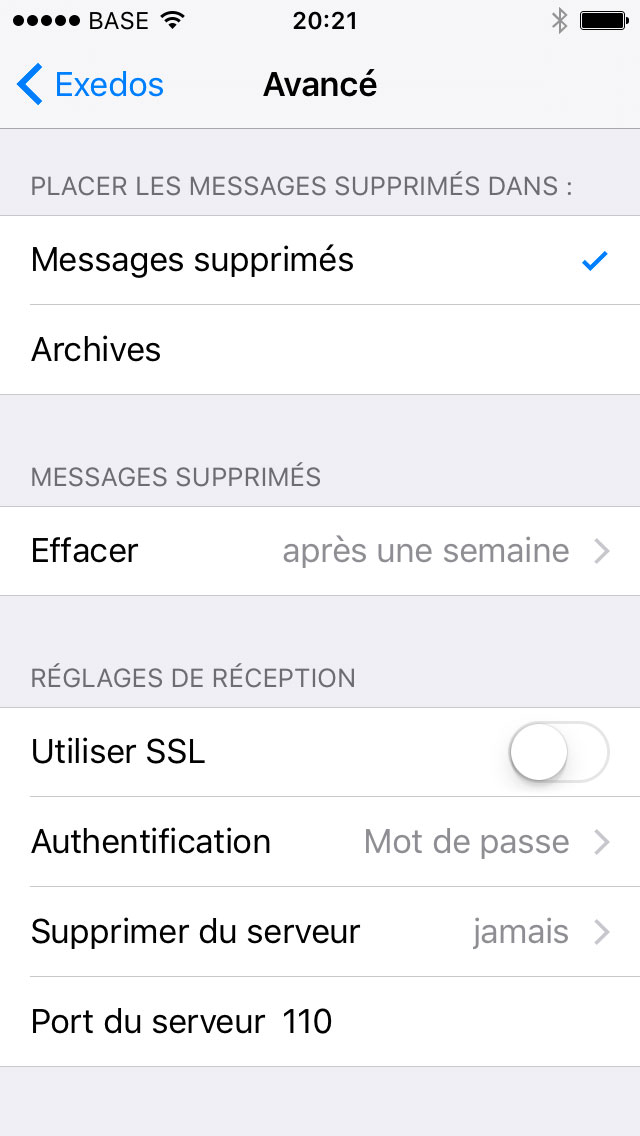Viewport: 640px width, 1136px height.
Task: Edit the Port du serveur field
Action: tap(400, 1022)
